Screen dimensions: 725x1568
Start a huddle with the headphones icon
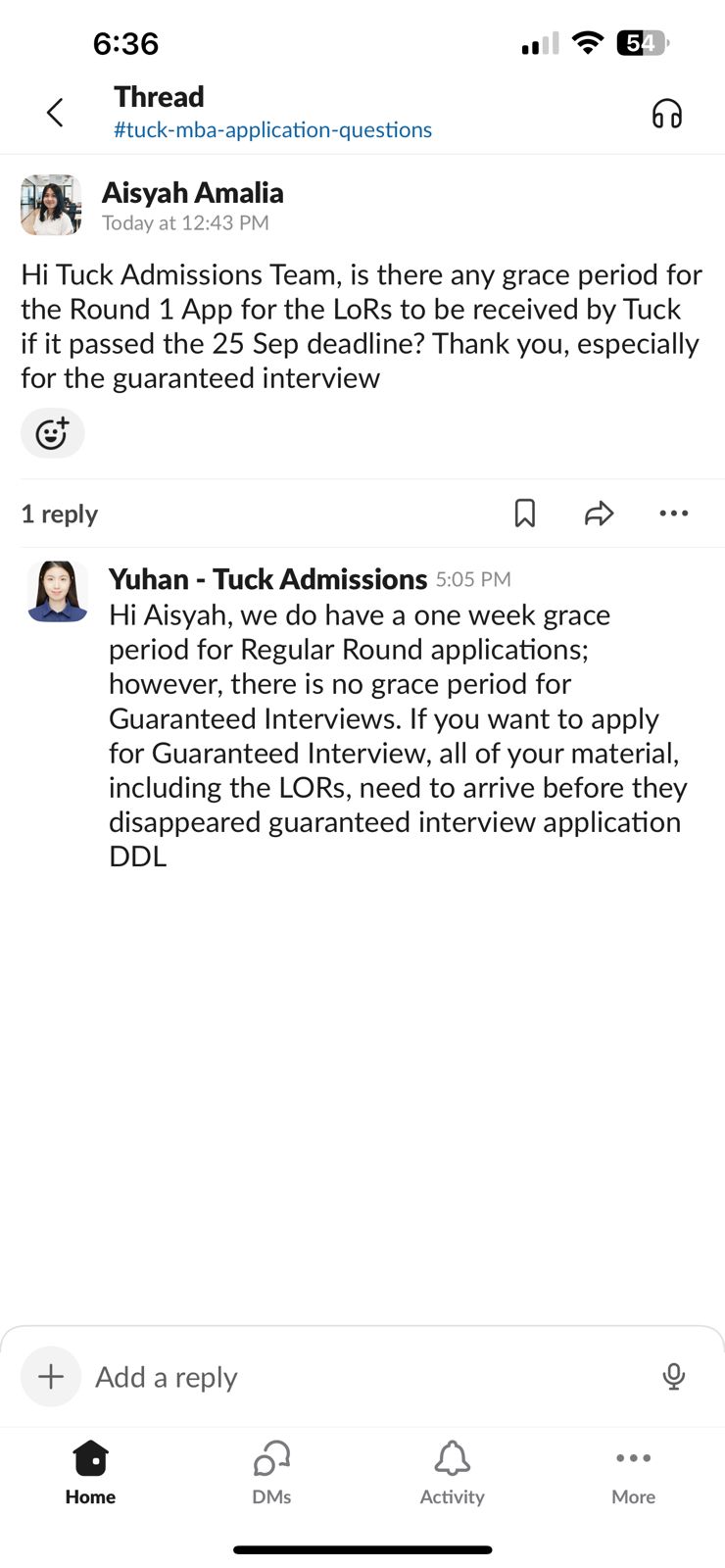667,114
